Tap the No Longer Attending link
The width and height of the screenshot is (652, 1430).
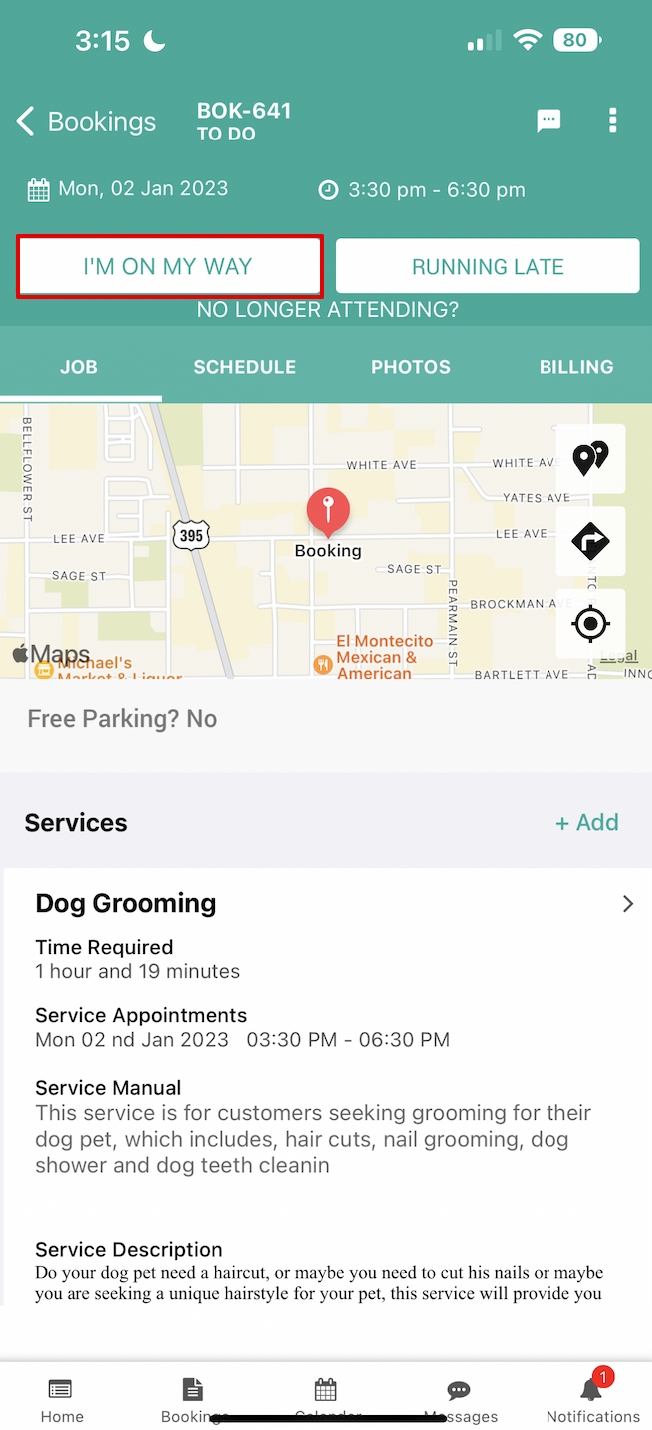[327, 310]
